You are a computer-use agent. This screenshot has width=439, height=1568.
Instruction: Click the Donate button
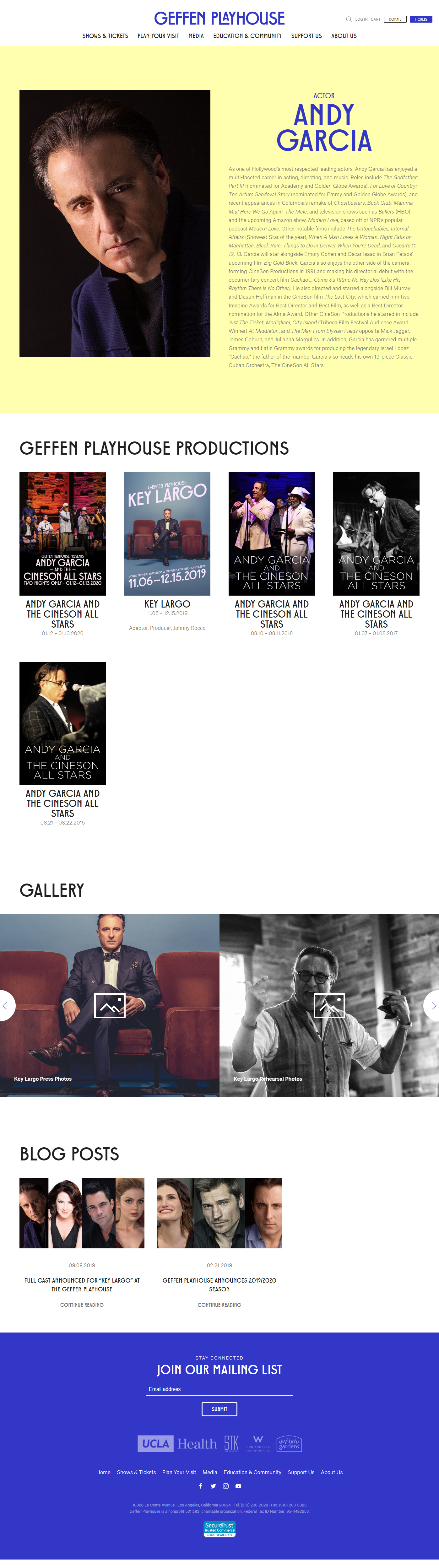pos(394,19)
